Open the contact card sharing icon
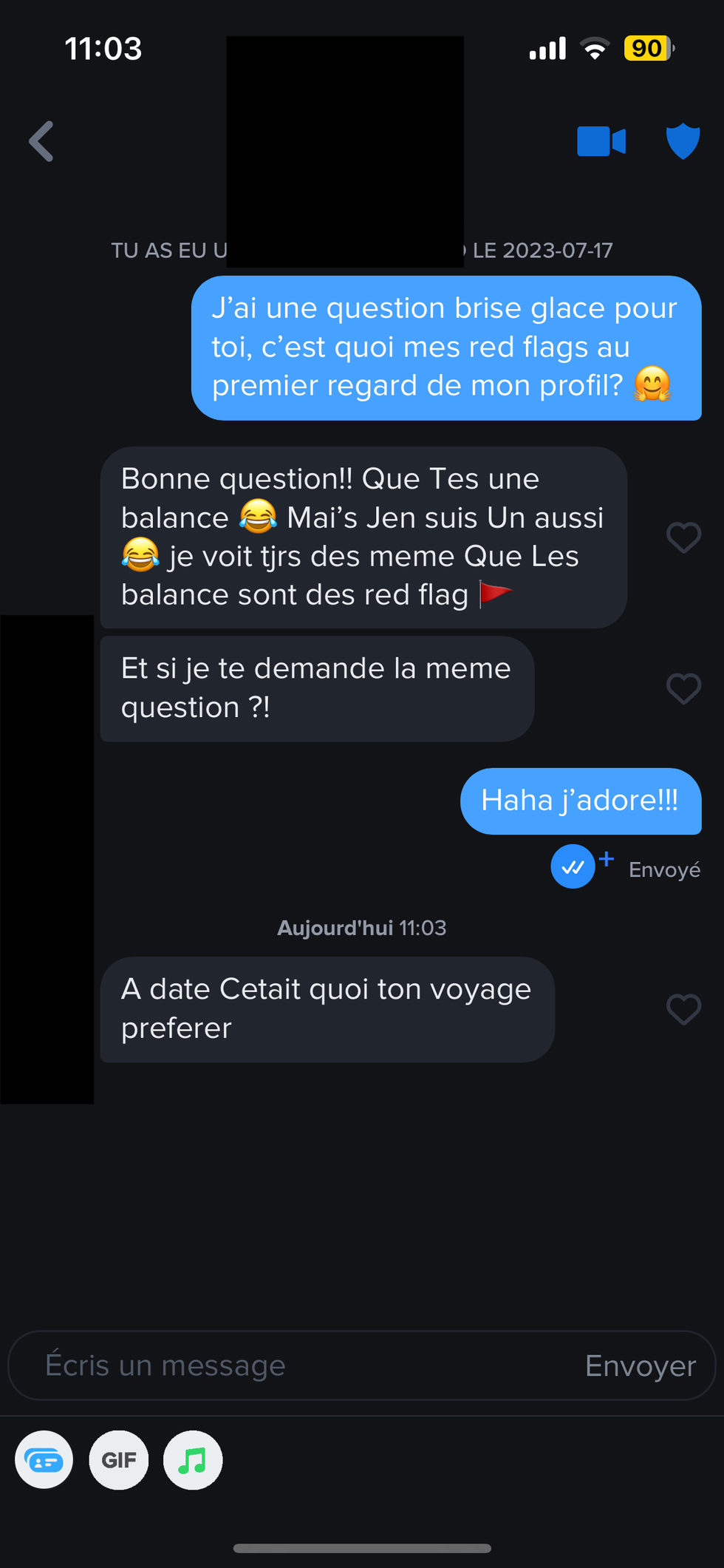The image size is (724, 1568). pyautogui.click(x=44, y=1460)
